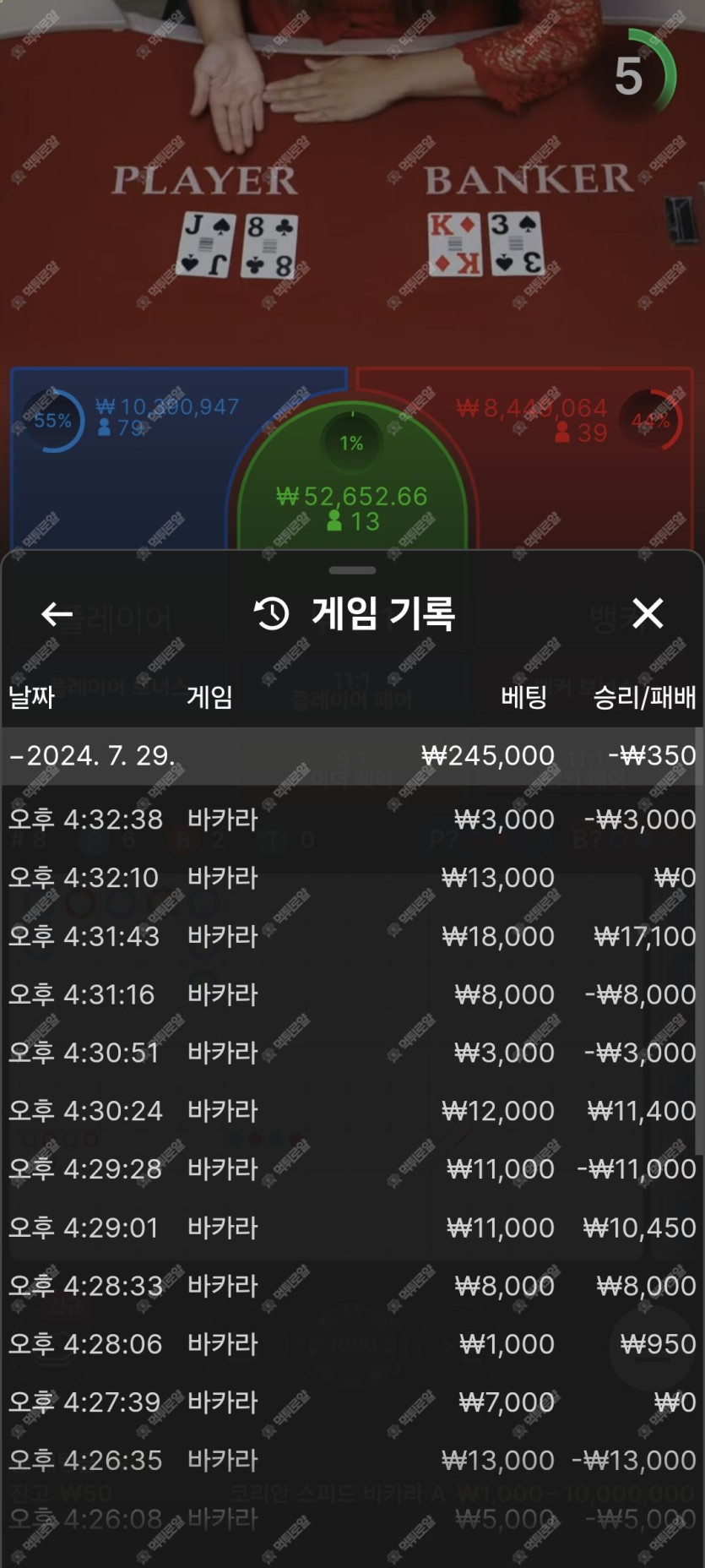The height and width of the screenshot is (1568, 705).
Task: Open the 오후 4:29:28 바카라 record
Action: click(x=352, y=1169)
